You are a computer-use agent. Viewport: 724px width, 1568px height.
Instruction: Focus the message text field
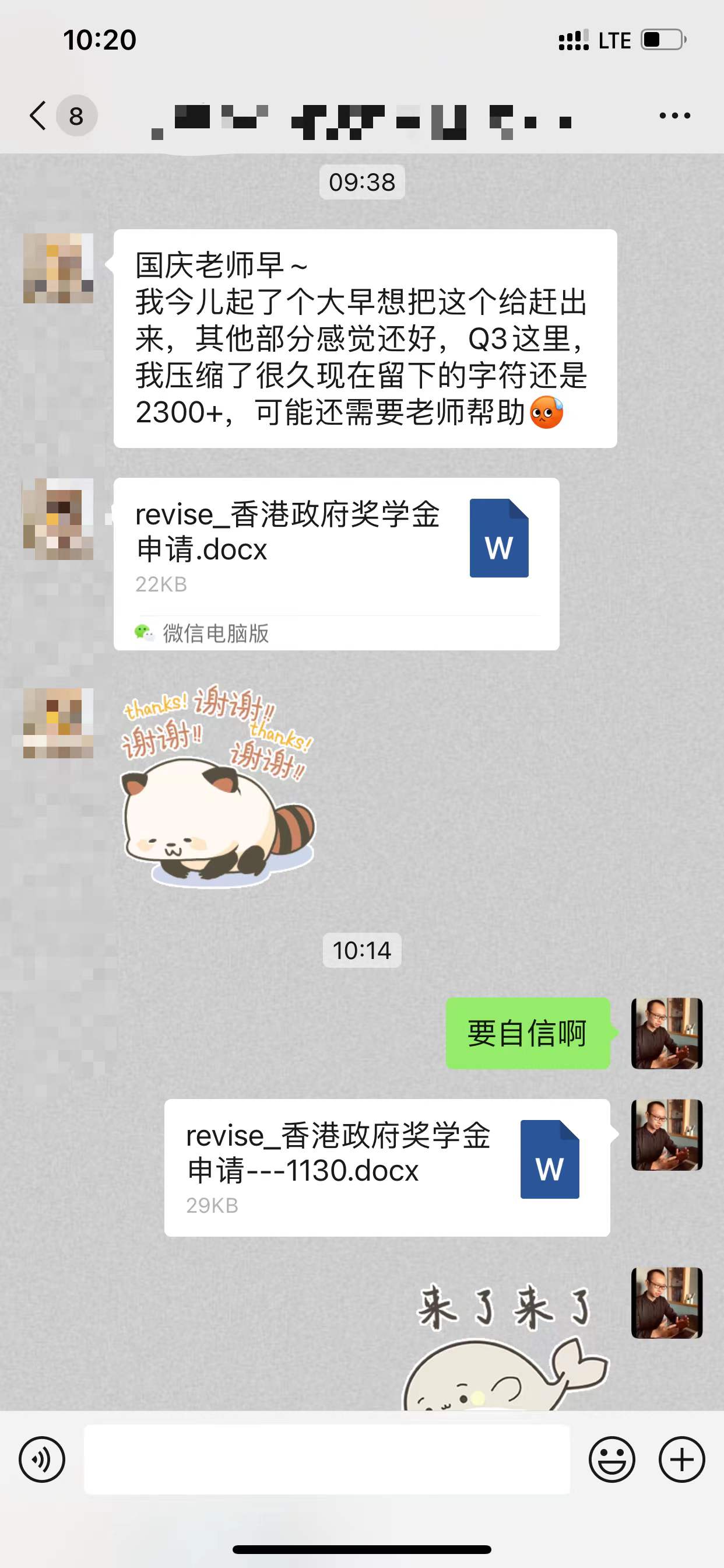tap(326, 1459)
